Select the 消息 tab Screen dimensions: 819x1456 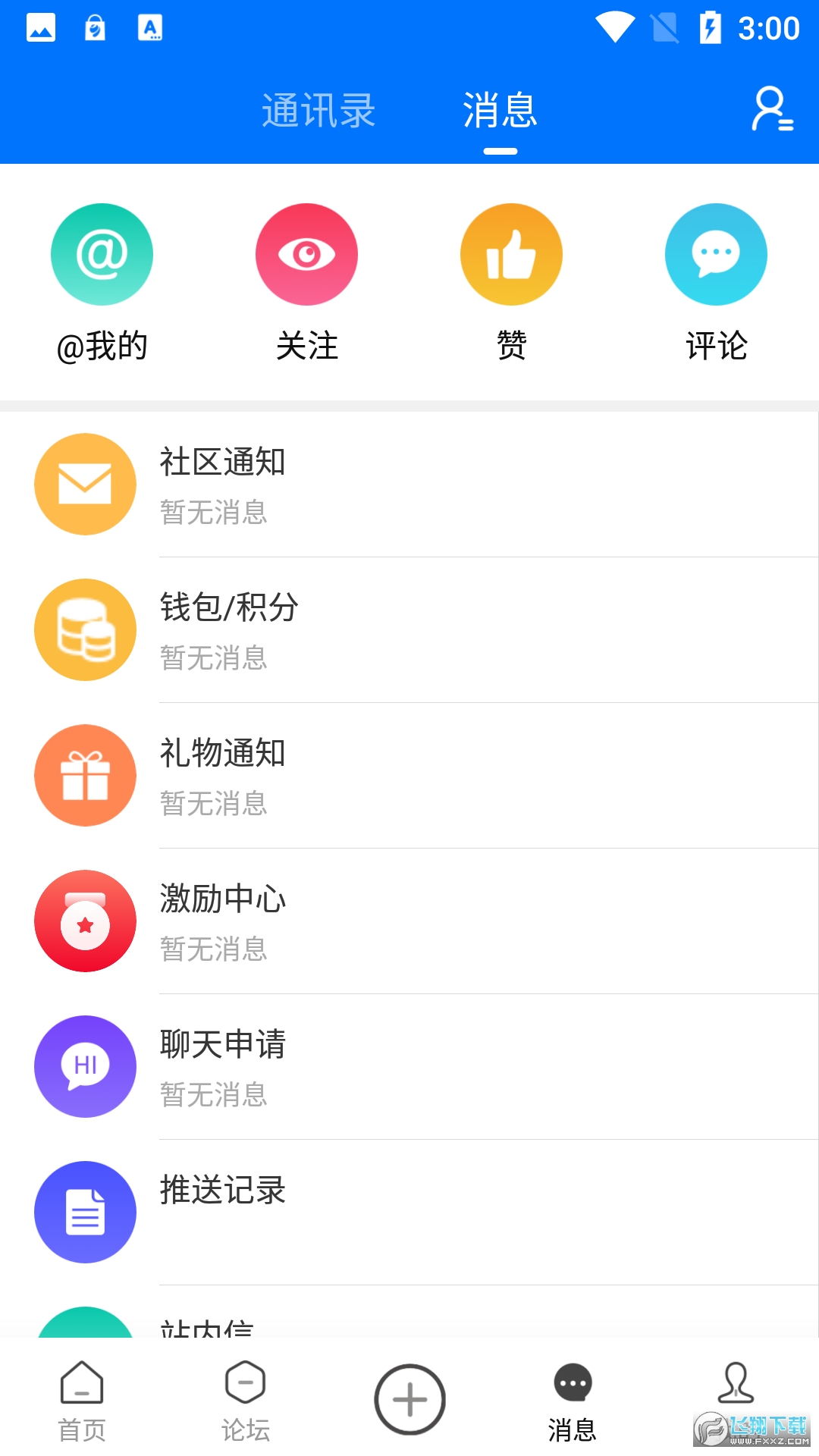pos(500,110)
